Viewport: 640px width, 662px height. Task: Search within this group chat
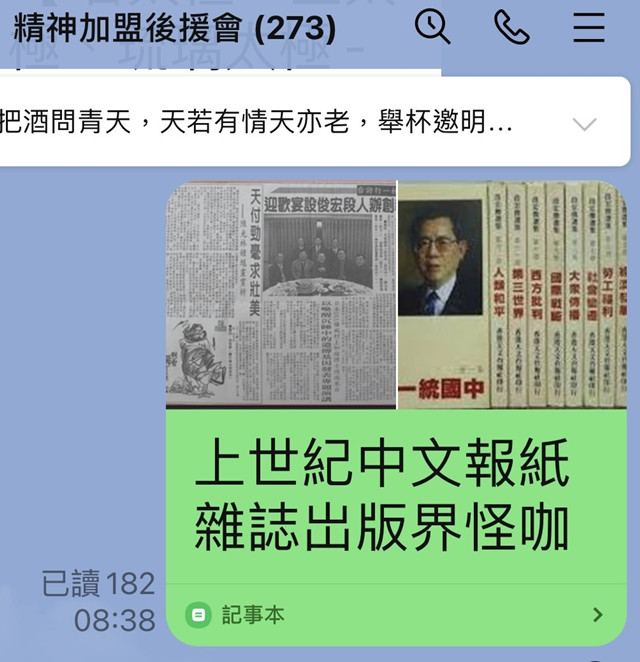coord(432,27)
